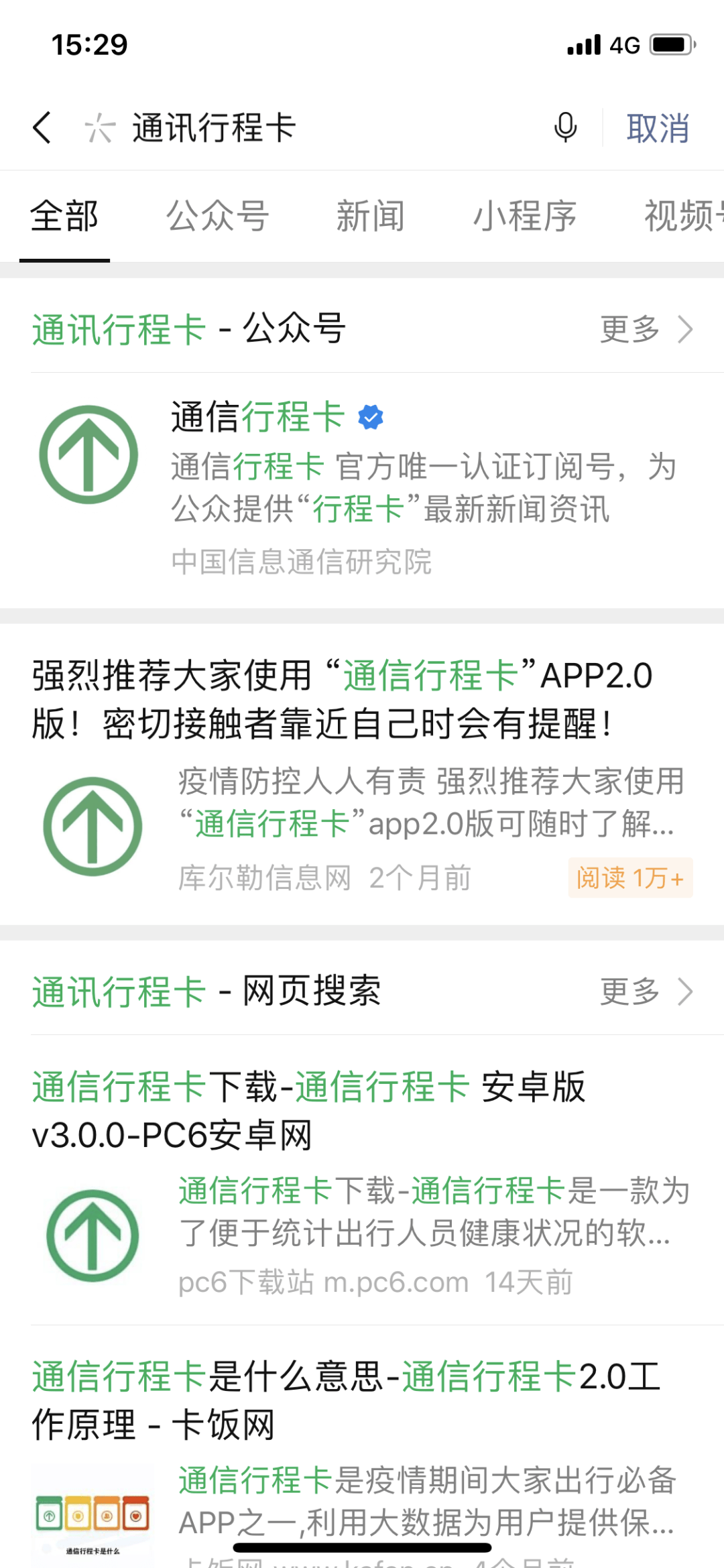This screenshot has height=1568, width=724.
Task: Tap the green arrow icon in the pc6 download result
Action: point(94,1235)
